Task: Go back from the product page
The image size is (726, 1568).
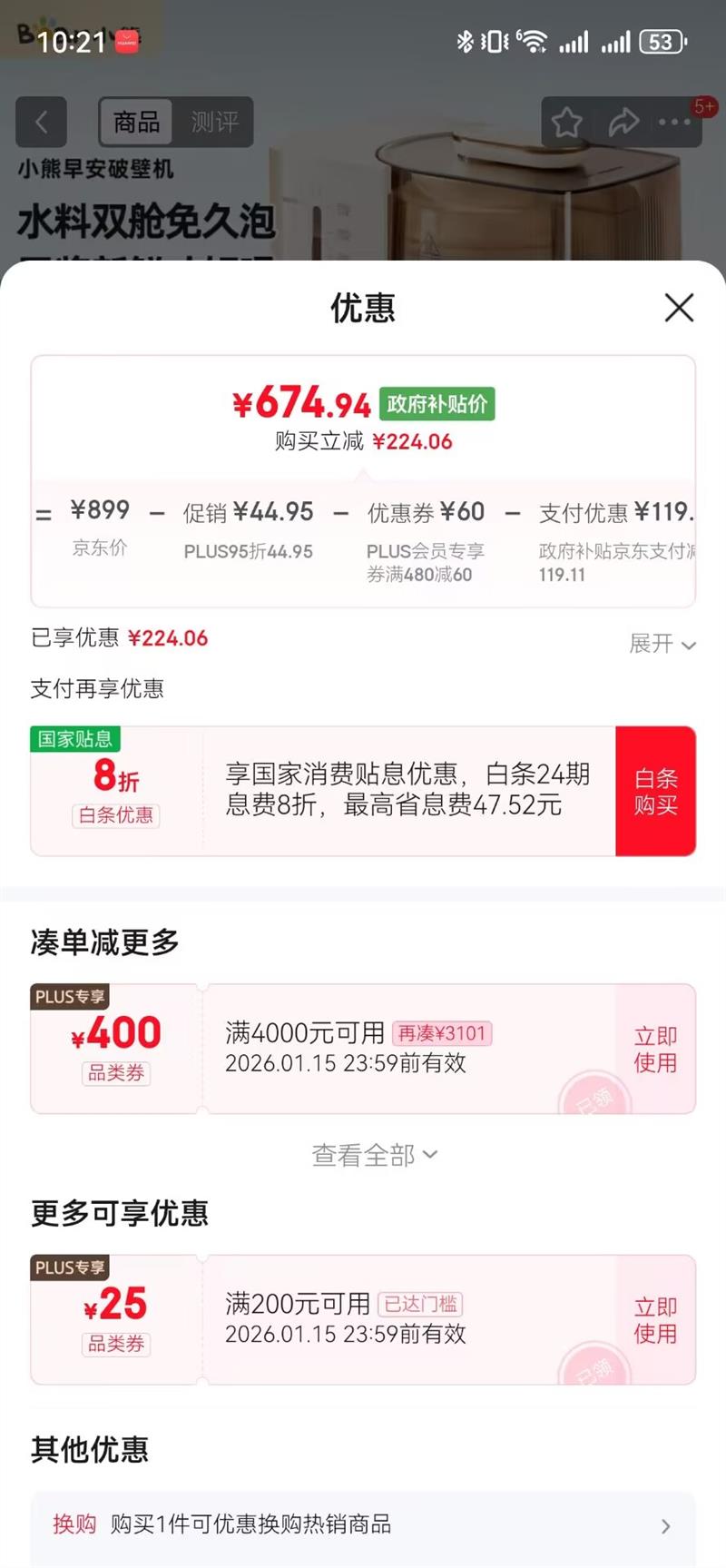Action: [x=41, y=122]
